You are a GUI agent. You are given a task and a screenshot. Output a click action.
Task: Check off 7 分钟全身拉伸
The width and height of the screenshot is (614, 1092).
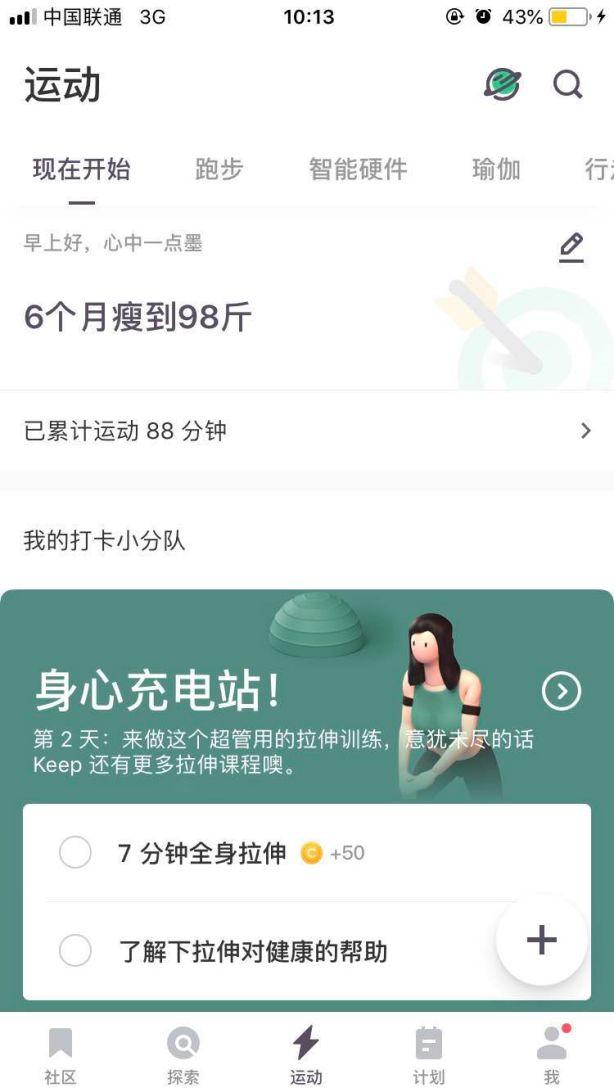point(75,853)
